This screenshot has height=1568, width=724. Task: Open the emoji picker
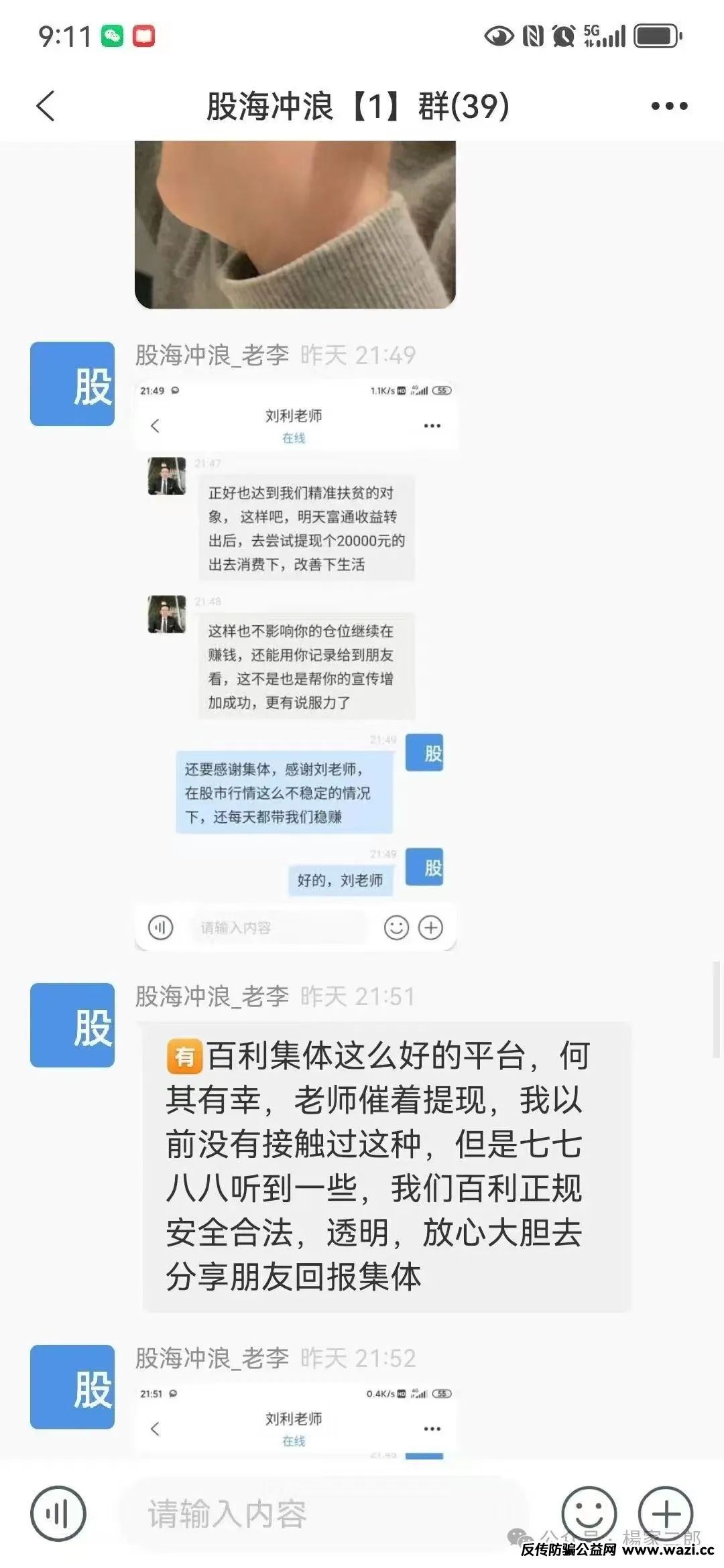[589, 1514]
